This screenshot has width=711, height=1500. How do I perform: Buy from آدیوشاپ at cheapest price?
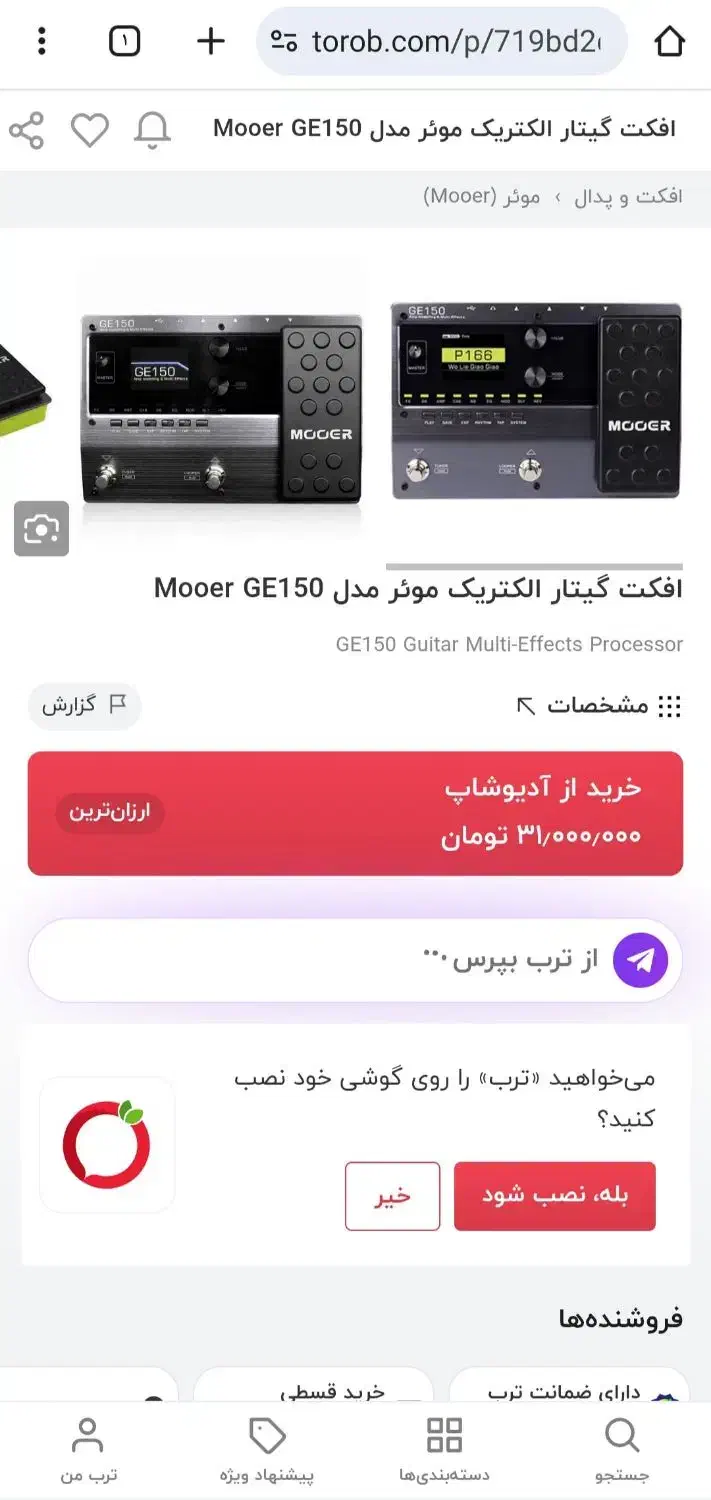355,813
